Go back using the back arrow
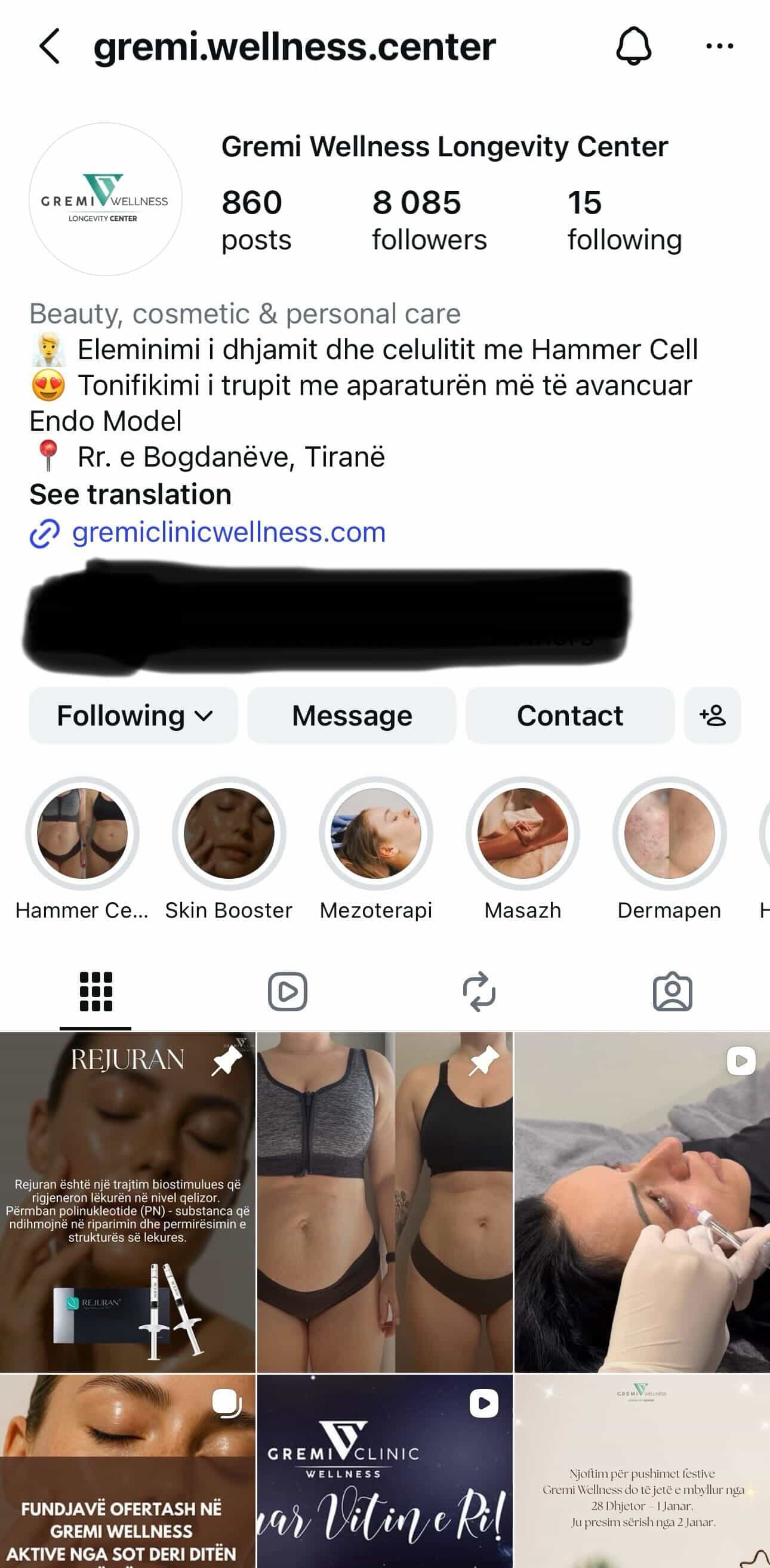 [50, 47]
